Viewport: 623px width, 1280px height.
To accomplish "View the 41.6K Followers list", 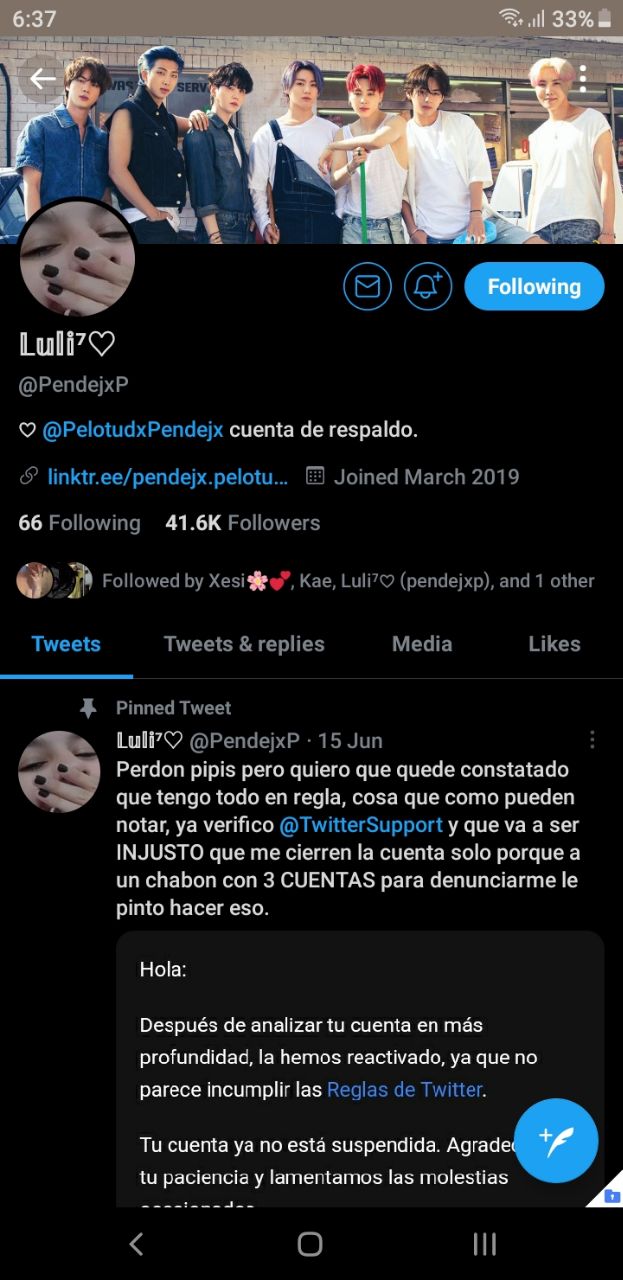I will 242,523.
